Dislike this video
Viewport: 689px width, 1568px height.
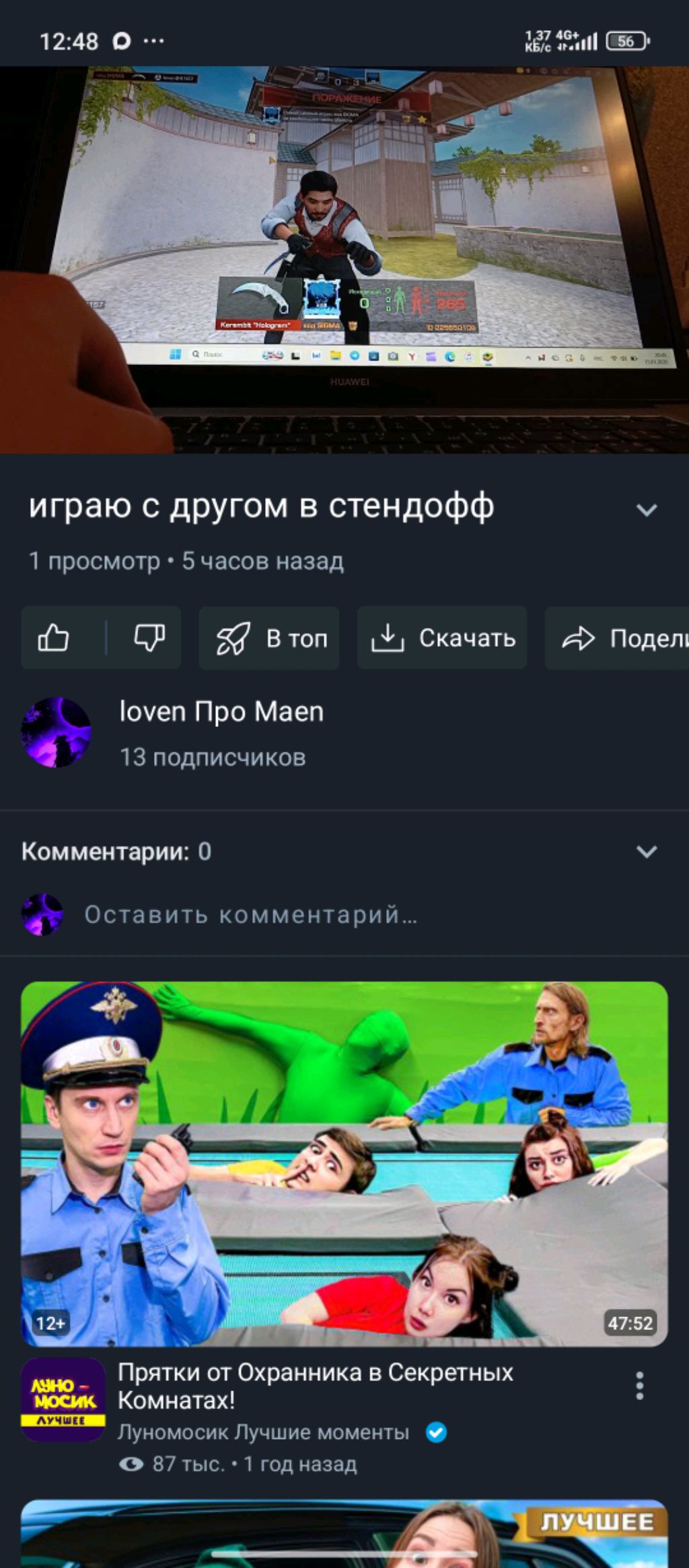(149, 637)
